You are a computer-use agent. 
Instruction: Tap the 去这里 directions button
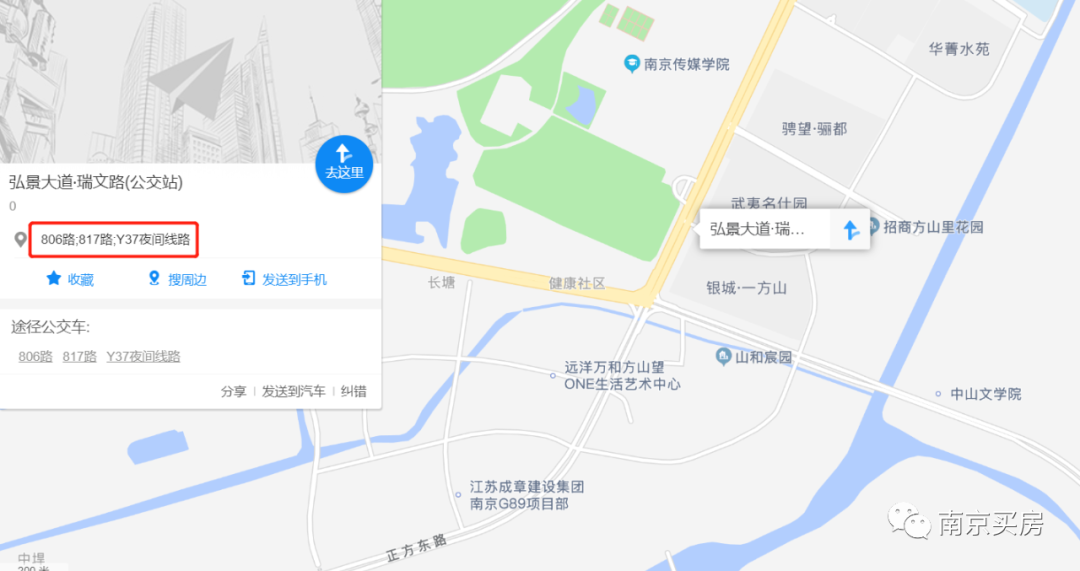coord(344,163)
